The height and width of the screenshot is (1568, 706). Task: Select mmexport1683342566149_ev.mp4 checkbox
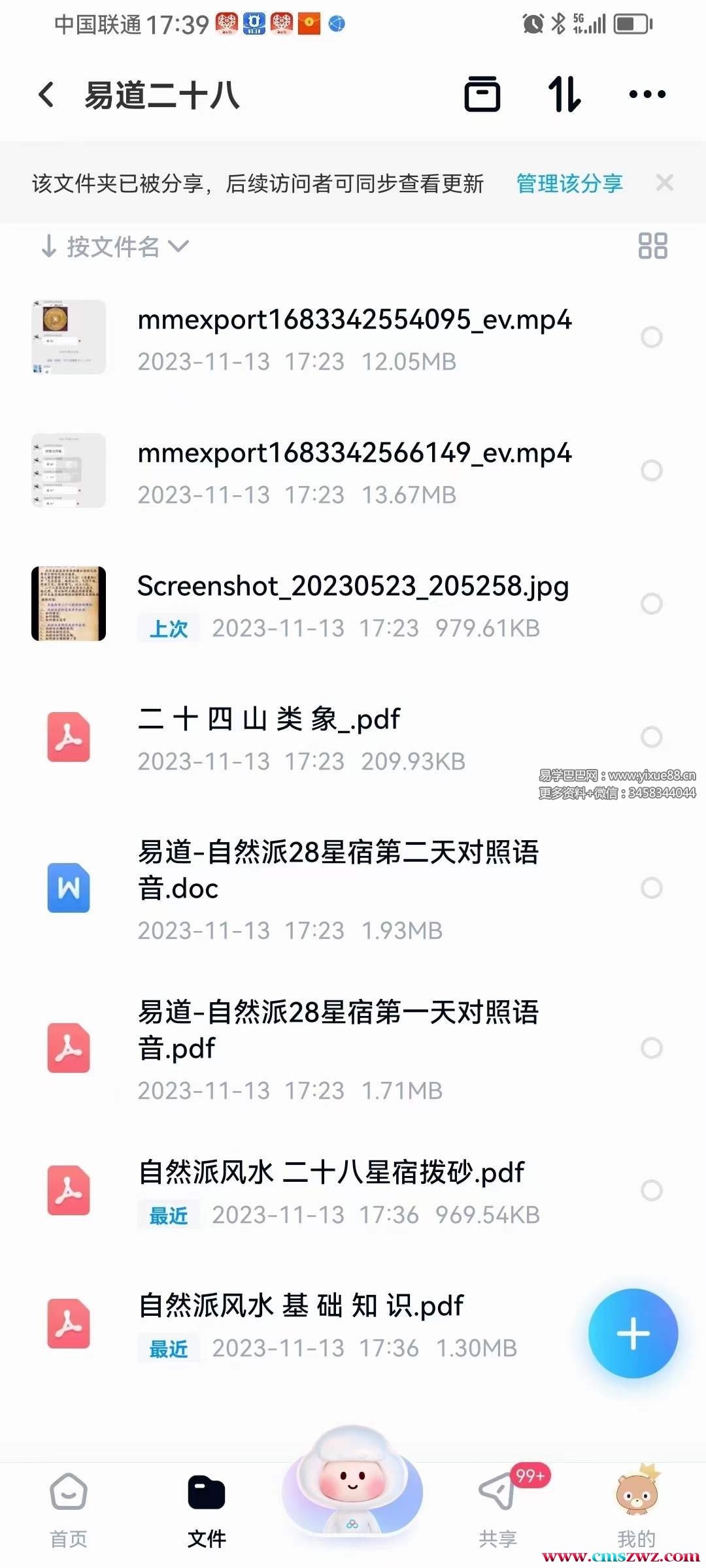pyautogui.click(x=651, y=470)
